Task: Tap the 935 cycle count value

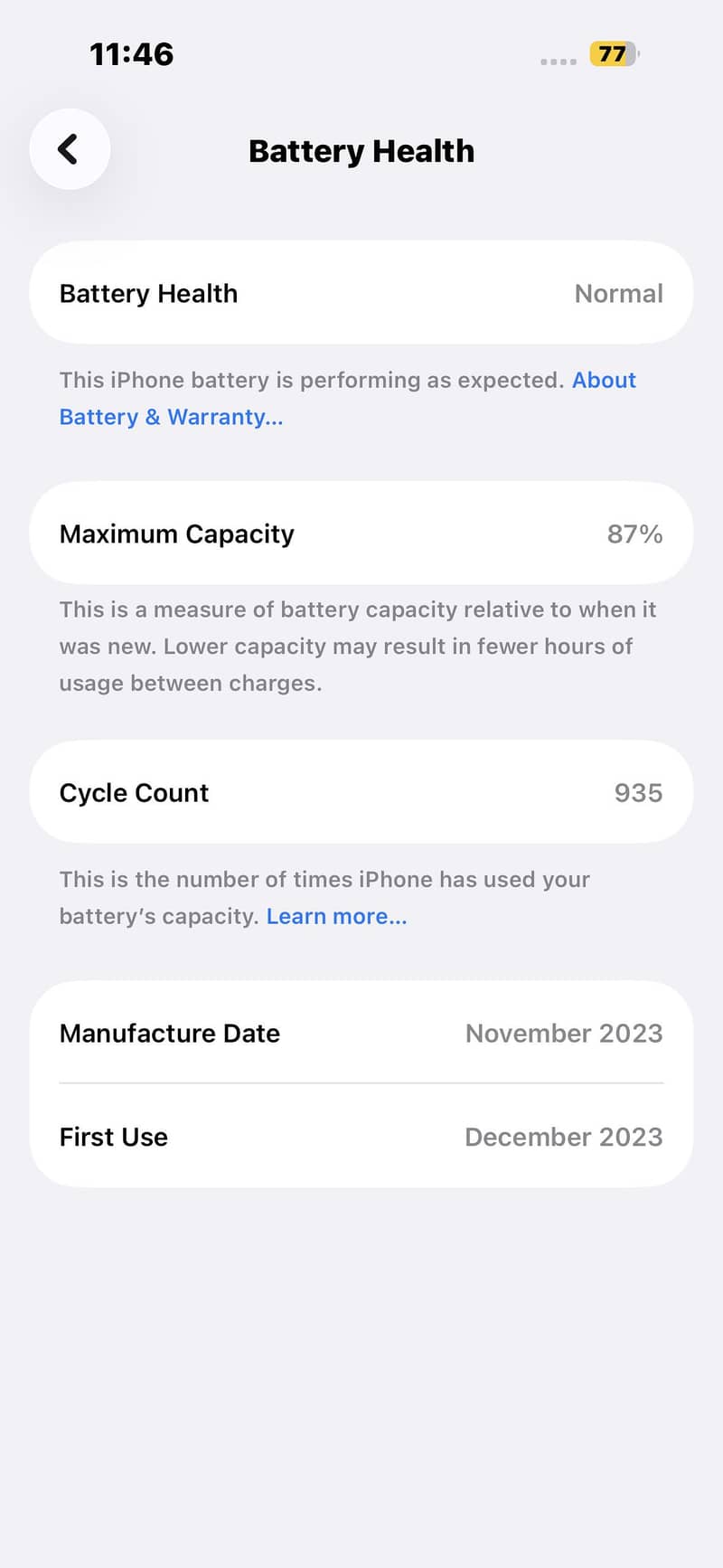Action: (638, 792)
